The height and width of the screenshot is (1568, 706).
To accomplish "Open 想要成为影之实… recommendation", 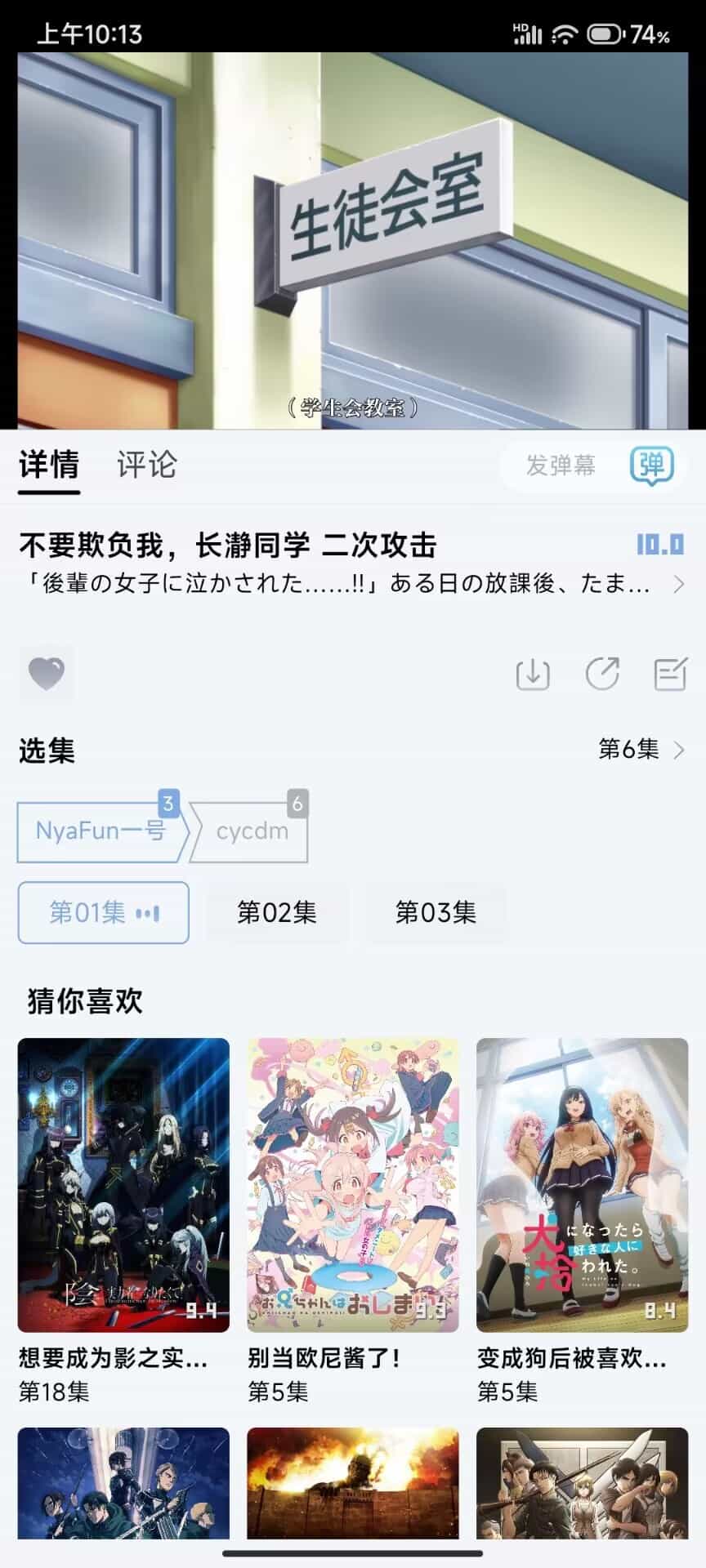I will click(x=123, y=1184).
